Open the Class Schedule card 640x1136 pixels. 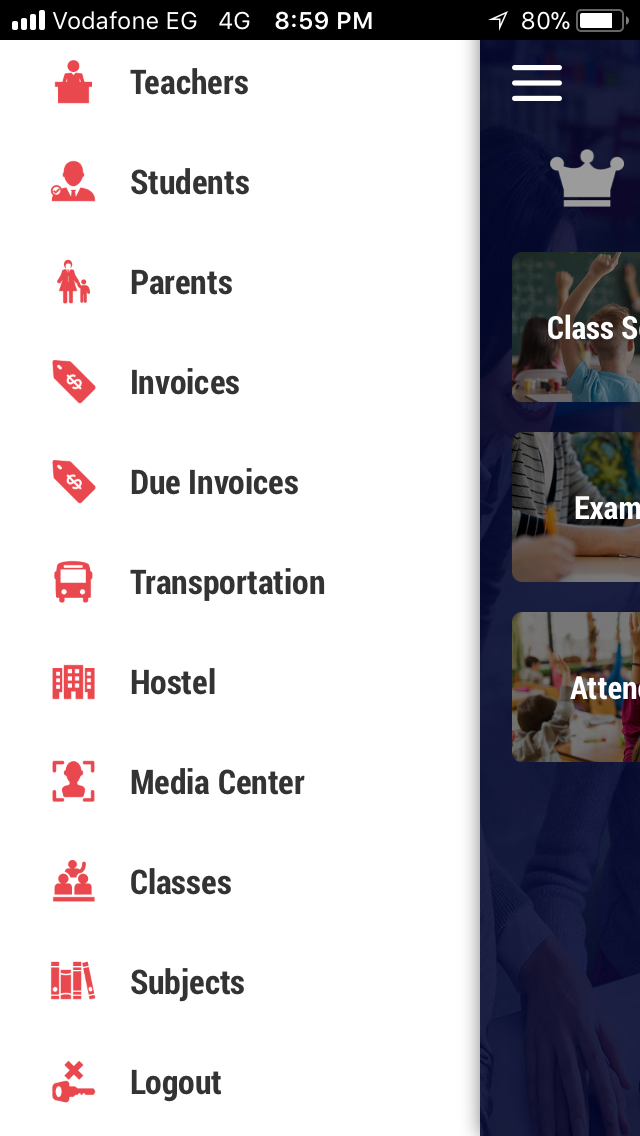576,327
